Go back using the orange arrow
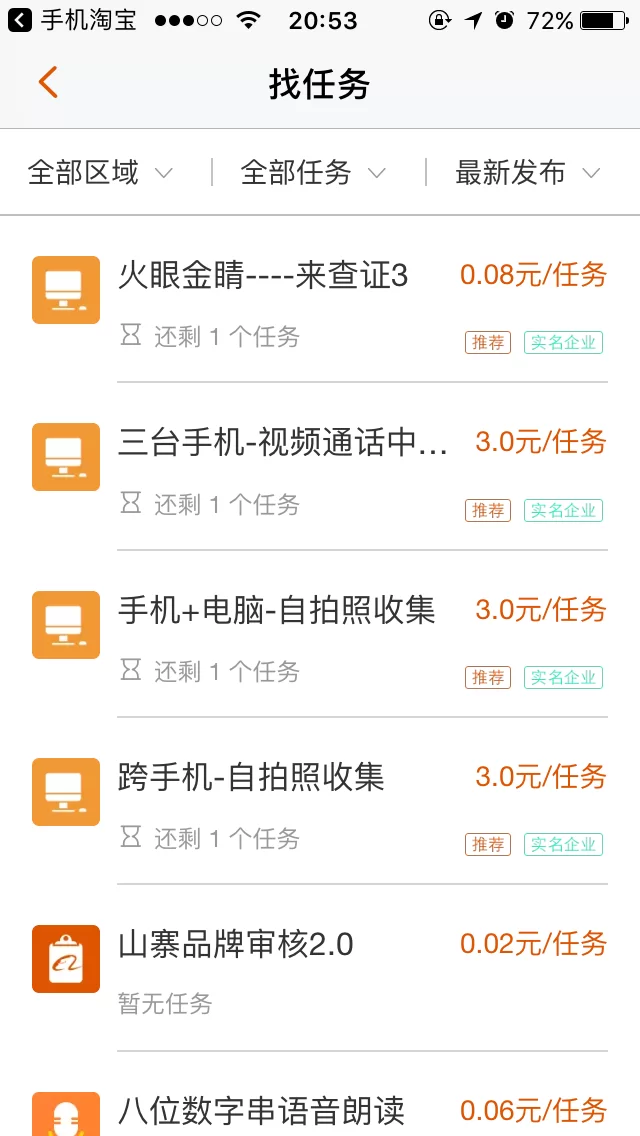This screenshot has height=1136, width=640. pos(48,83)
